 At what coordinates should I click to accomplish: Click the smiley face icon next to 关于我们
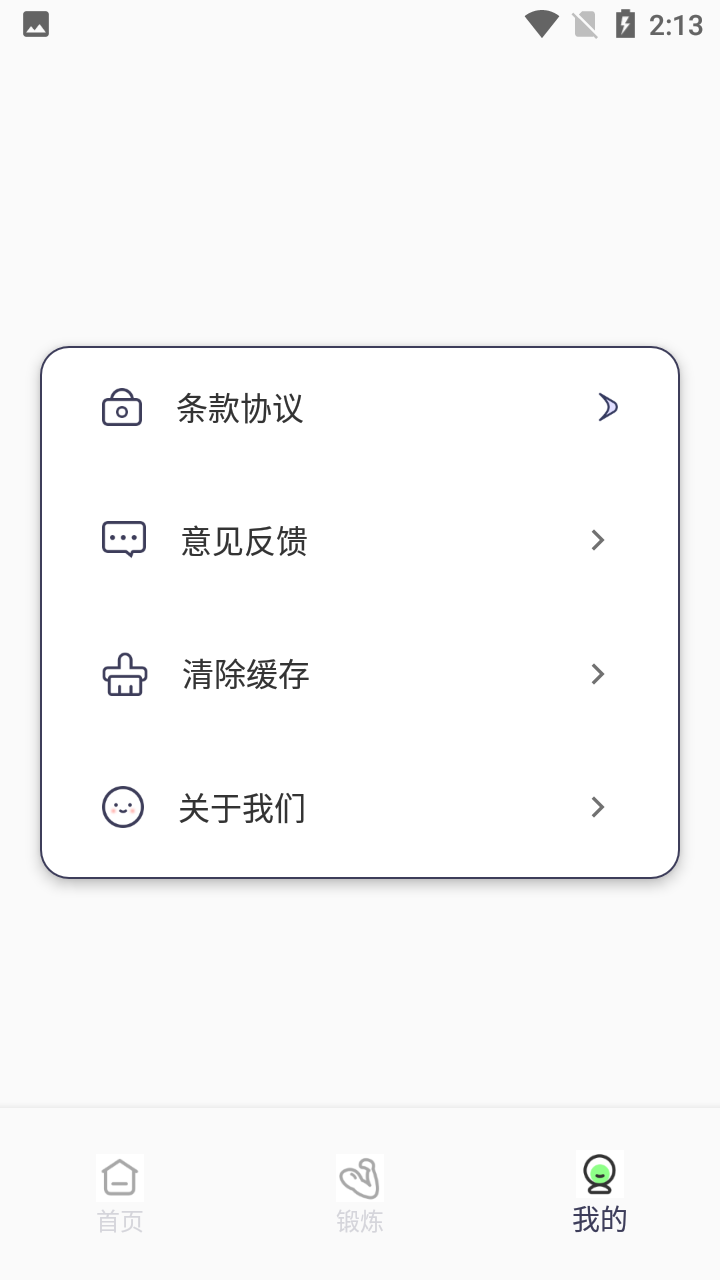[122, 807]
